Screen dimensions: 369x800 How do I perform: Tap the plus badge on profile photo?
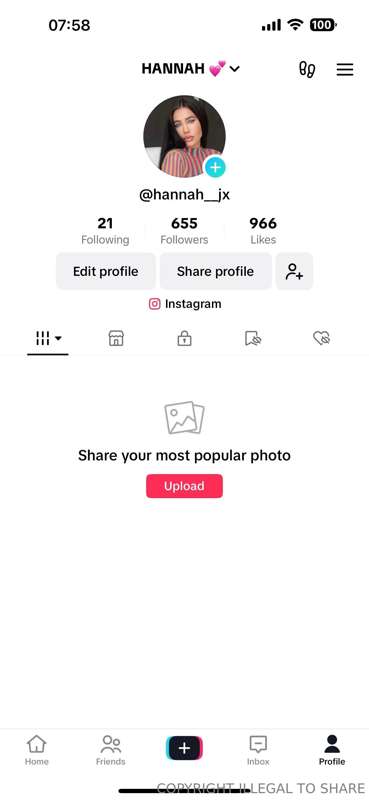(215, 167)
